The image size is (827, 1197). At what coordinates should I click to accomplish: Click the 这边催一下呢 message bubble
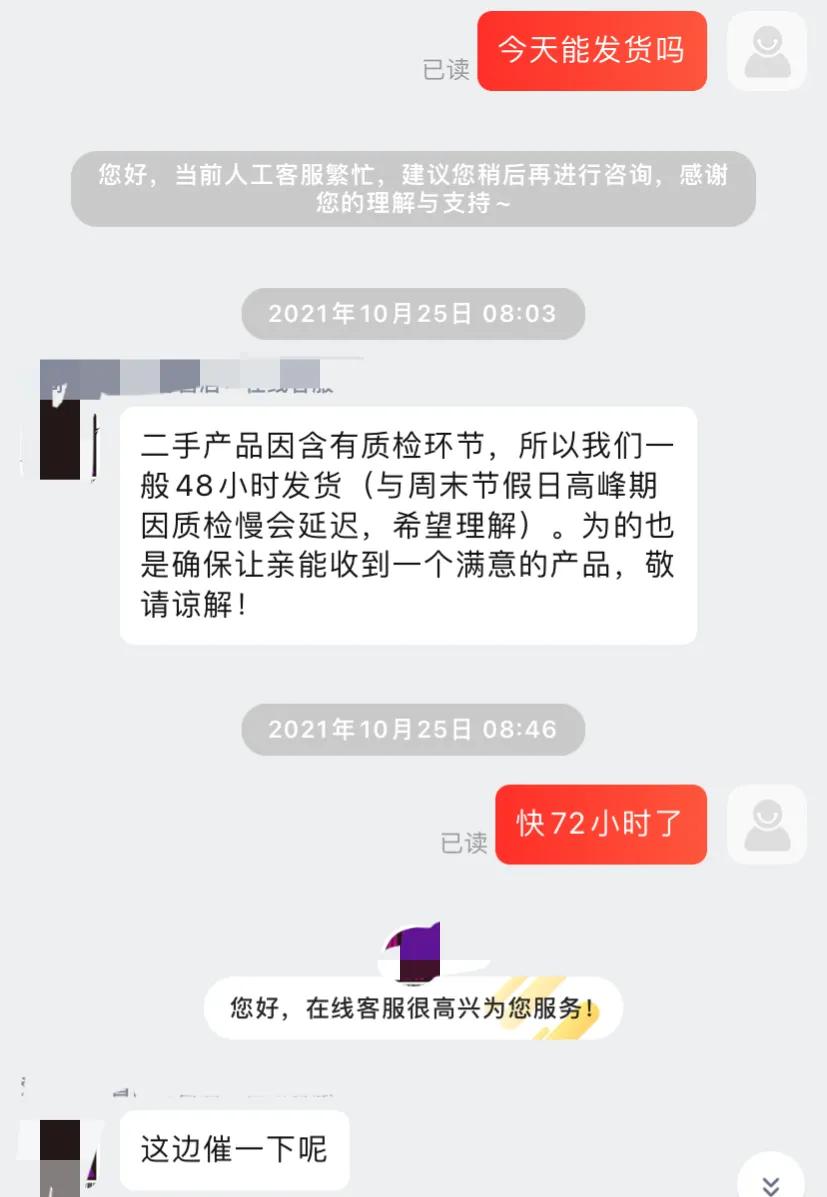coord(234,1150)
